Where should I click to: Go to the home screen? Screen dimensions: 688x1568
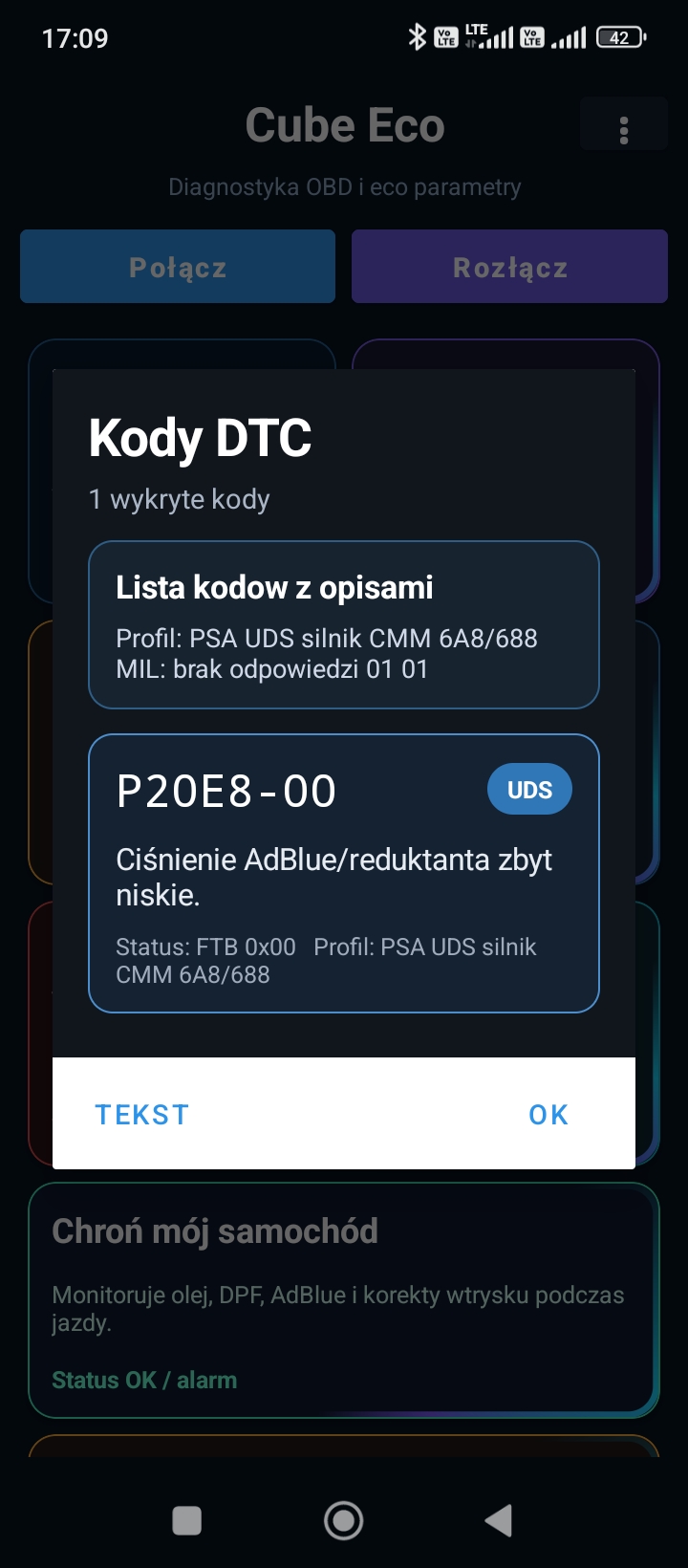coord(344,1520)
